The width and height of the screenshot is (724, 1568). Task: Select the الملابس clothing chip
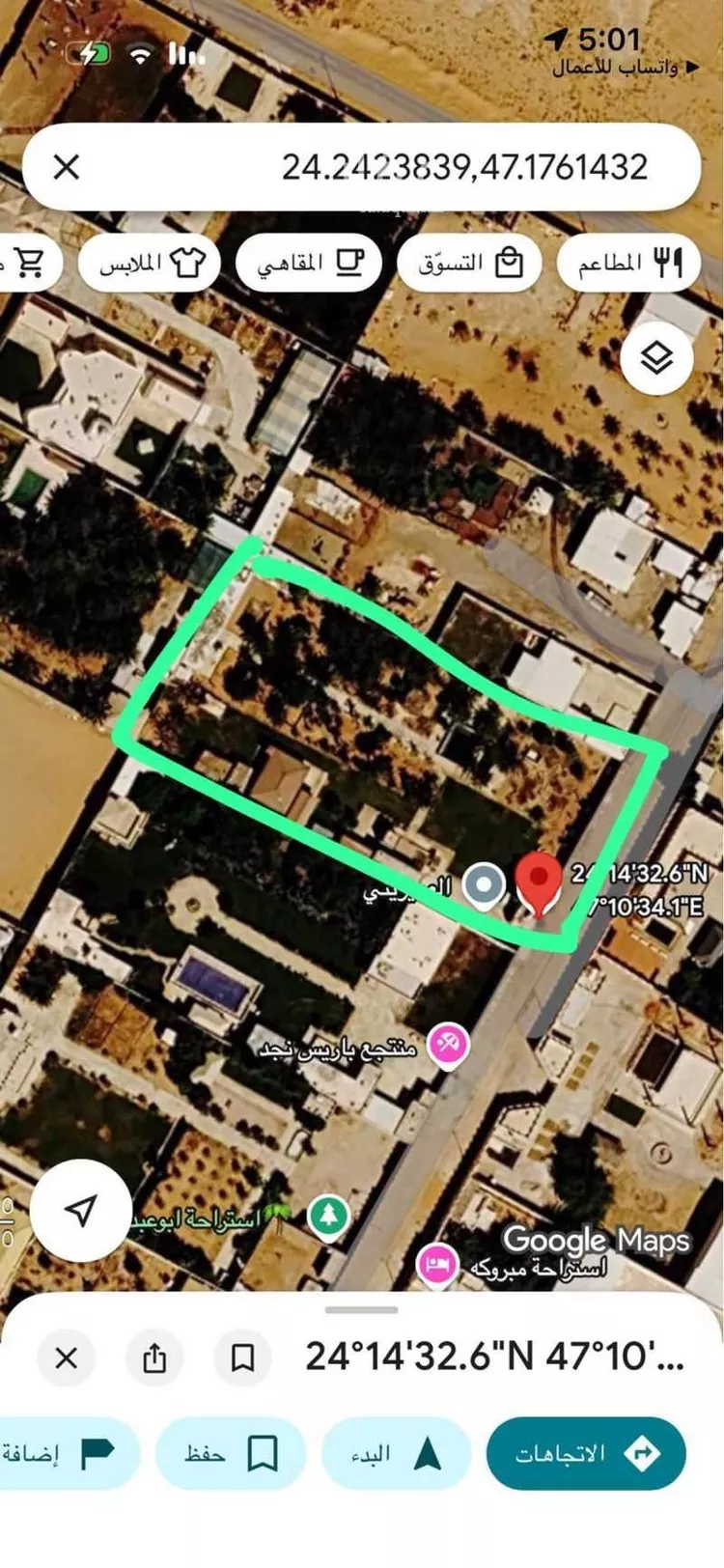coord(150,263)
